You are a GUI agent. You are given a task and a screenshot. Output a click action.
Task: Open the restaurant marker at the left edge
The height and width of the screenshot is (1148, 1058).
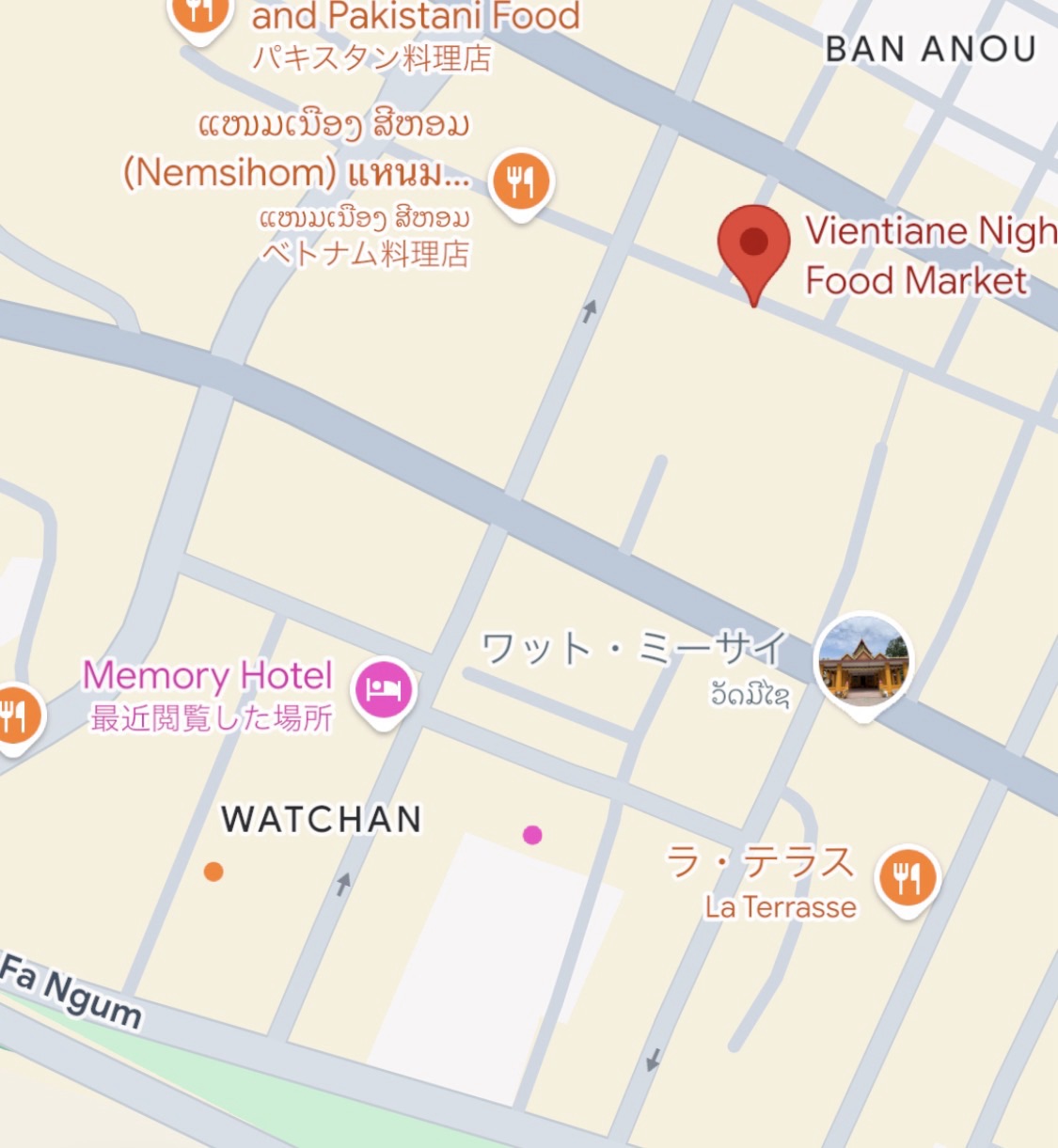tap(13, 717)
